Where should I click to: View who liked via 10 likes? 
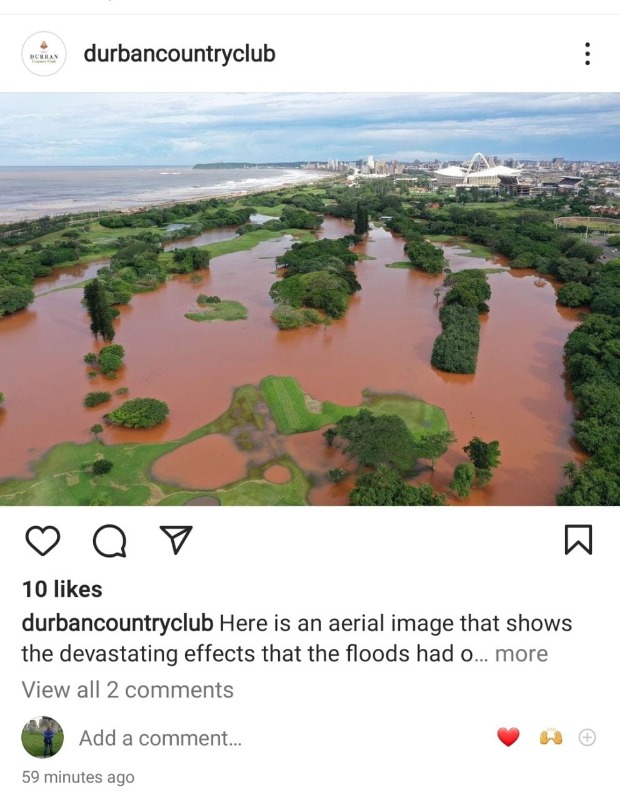(x=62, y=590)
